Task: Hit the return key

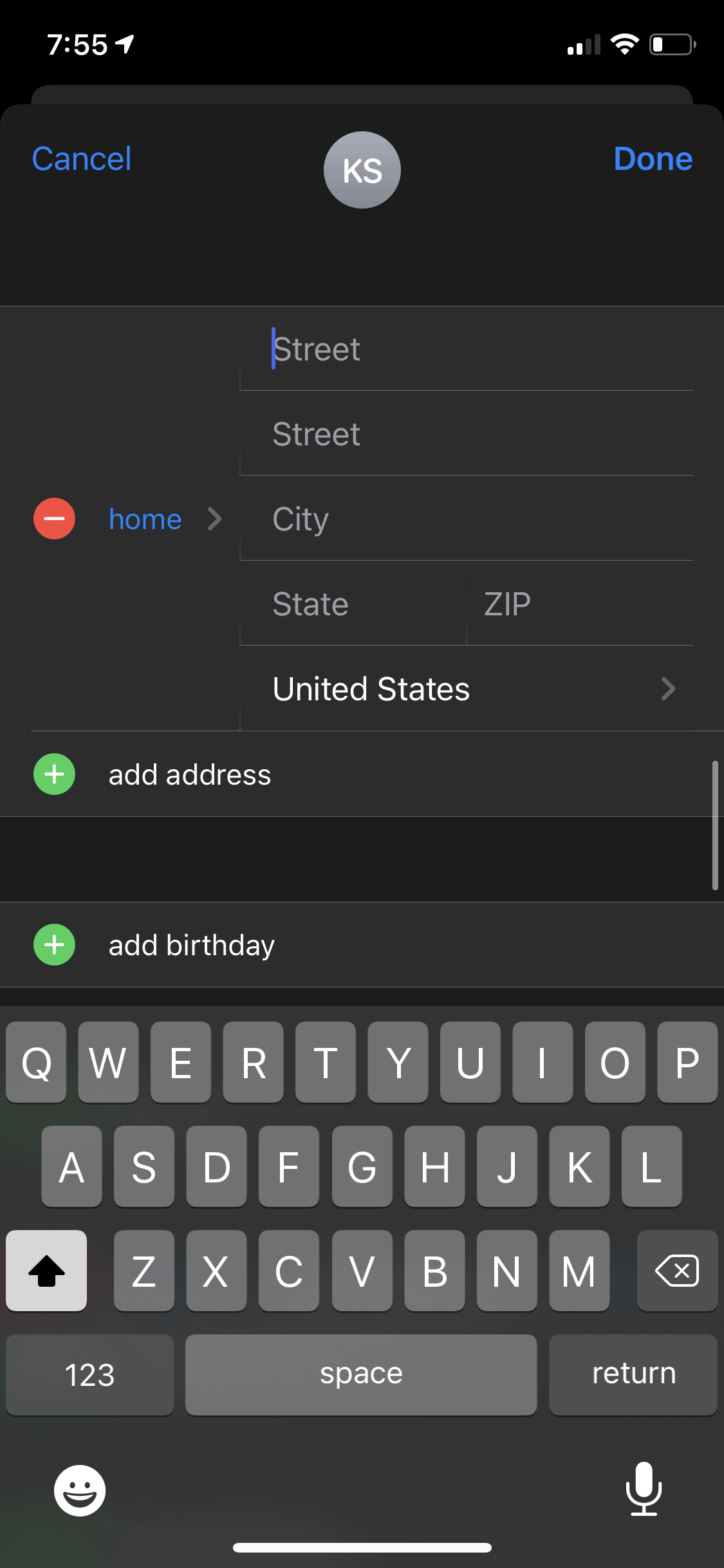Action: (633, 1374)
